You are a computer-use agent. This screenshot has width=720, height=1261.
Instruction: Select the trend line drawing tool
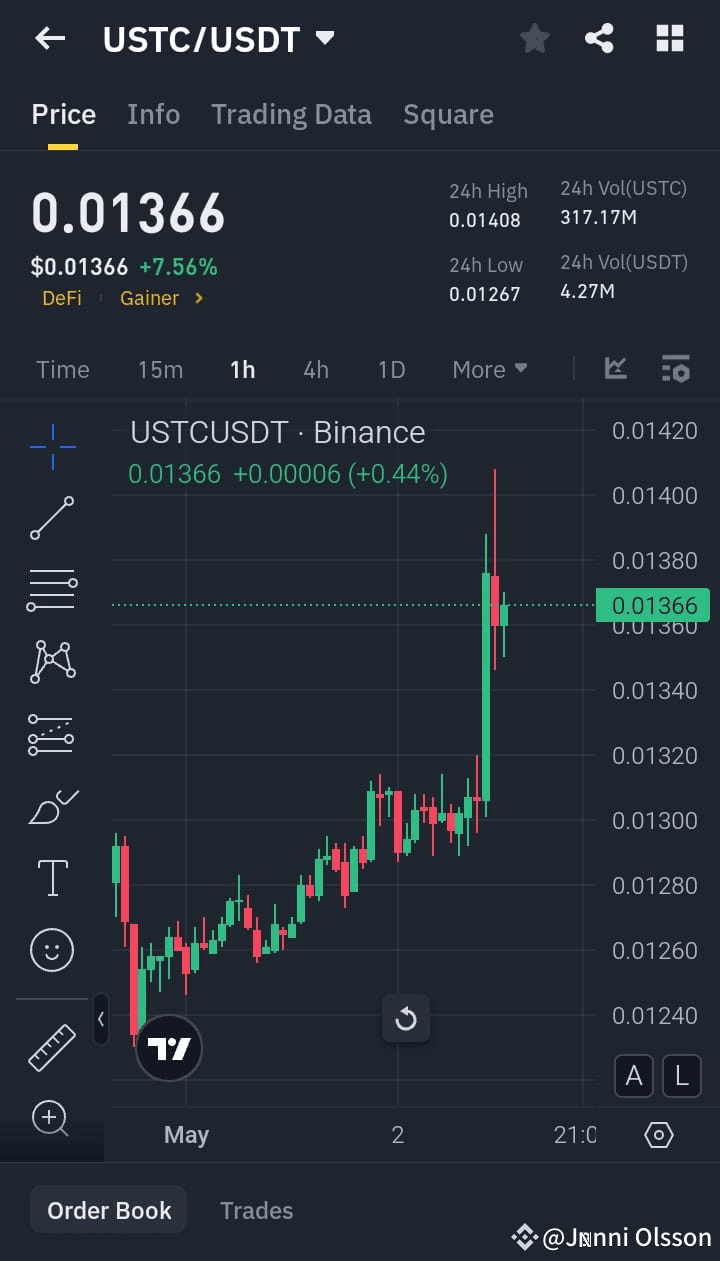(51, 518)
